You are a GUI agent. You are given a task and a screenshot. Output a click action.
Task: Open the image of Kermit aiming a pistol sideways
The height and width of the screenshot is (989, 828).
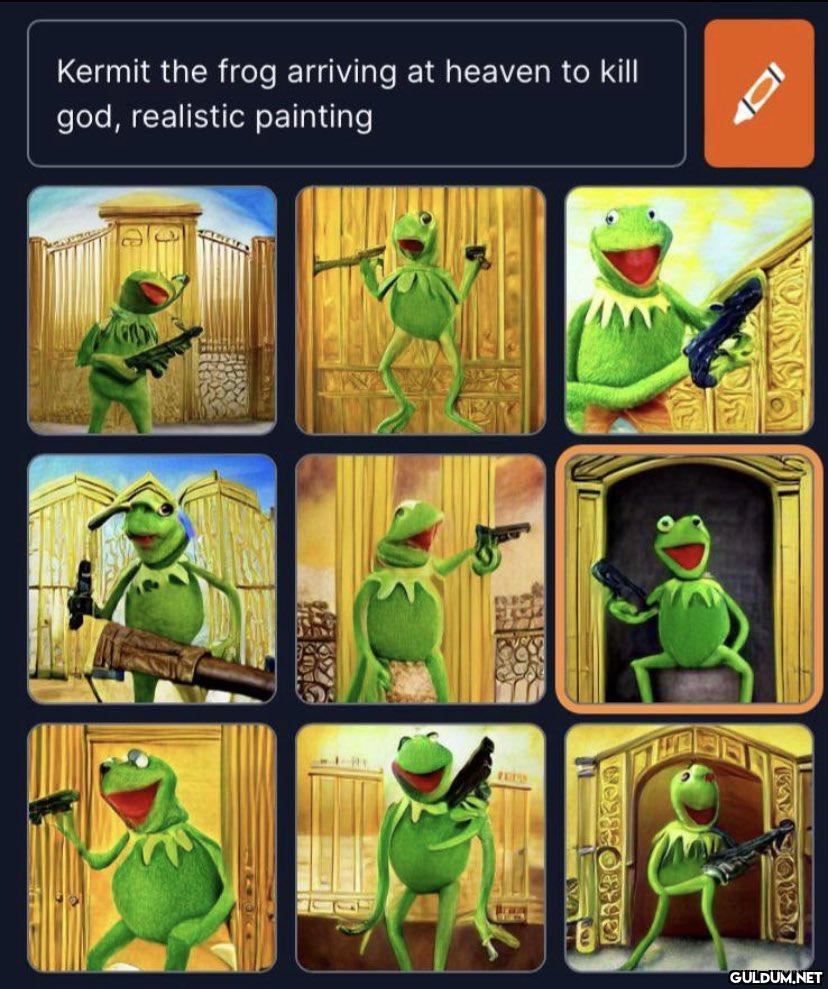click(421, 579)
